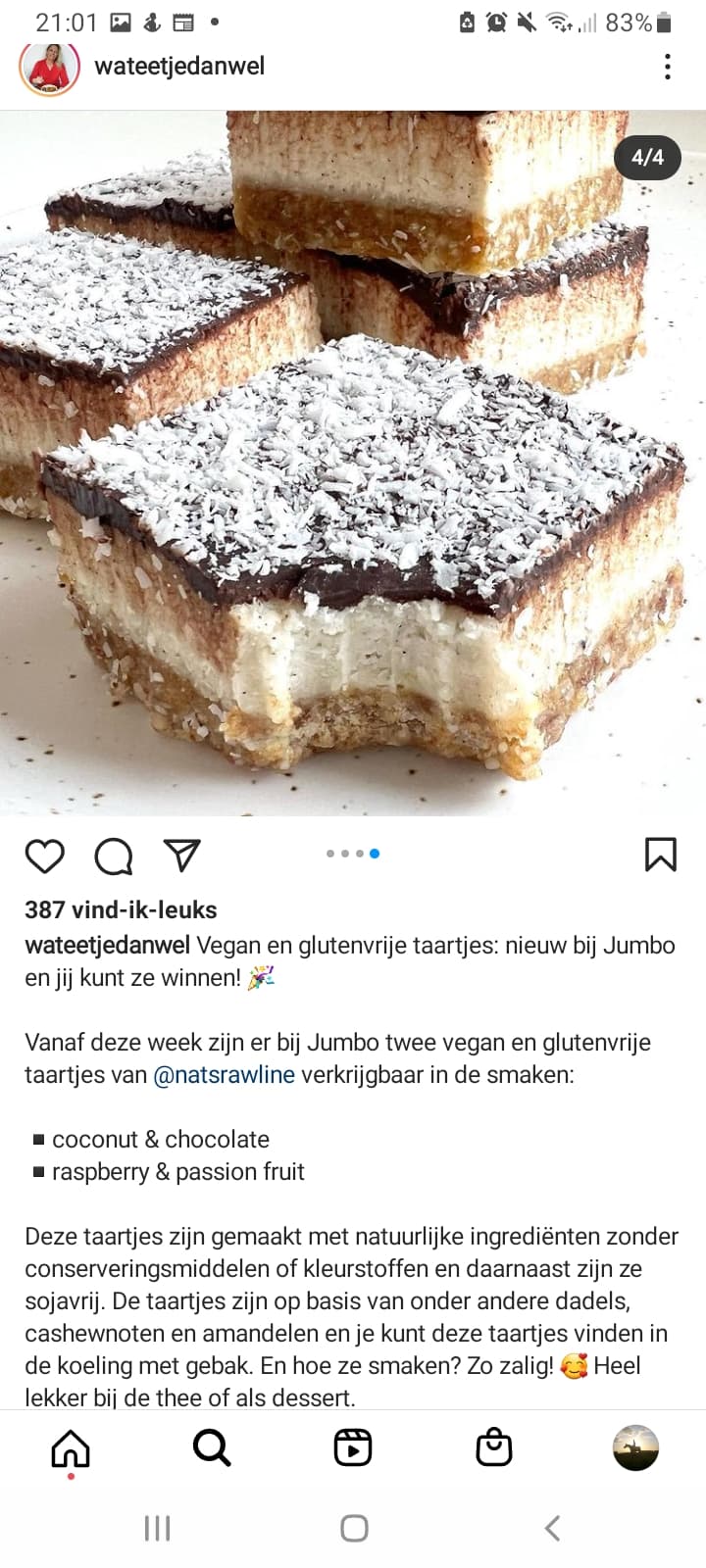The height and width of the screenshot is (1568, 706).
Task: Open the @natsrawline mention link
Action: pos(224,1074)
